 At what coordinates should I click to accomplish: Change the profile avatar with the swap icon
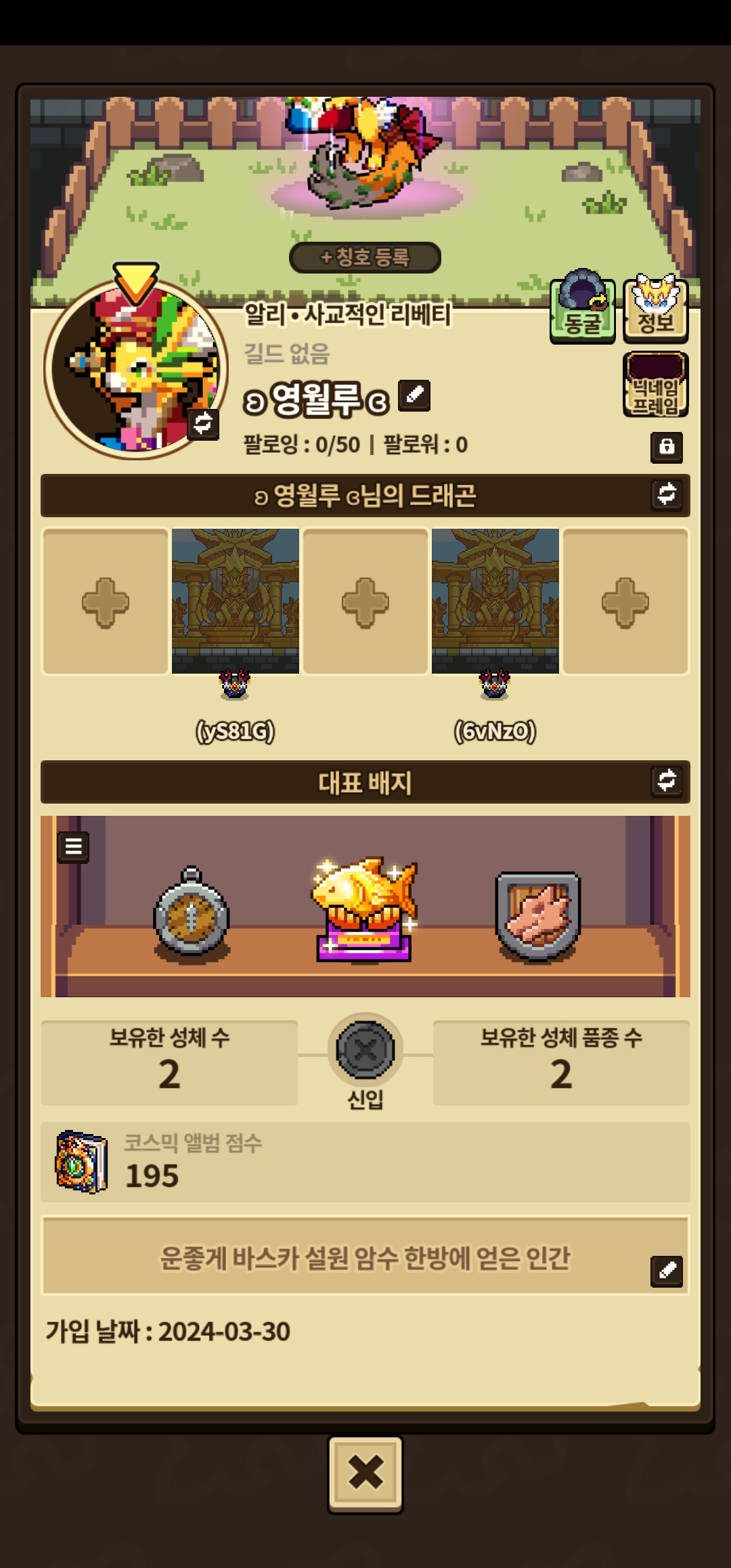coord(202,424)
